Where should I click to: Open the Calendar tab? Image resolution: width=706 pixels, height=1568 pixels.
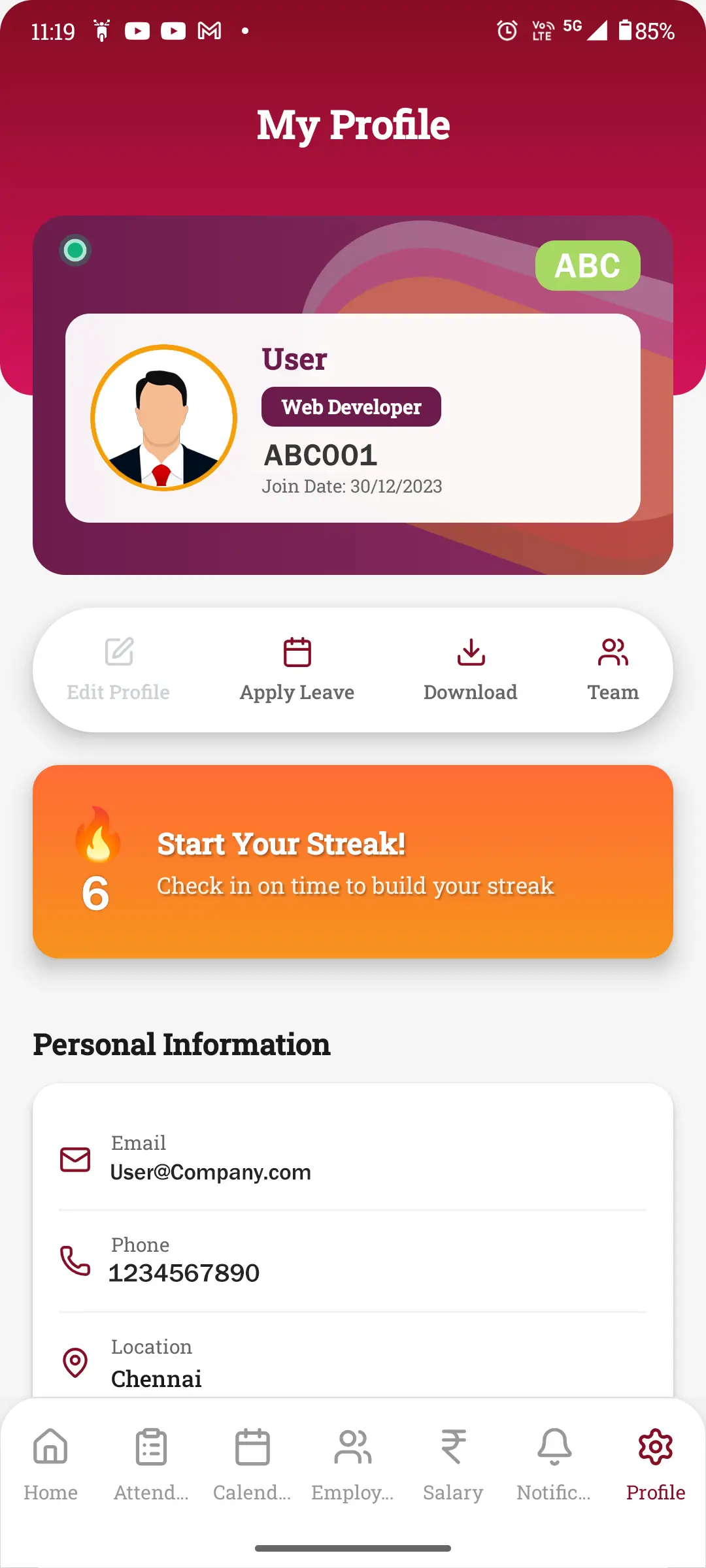(252, 1465)
